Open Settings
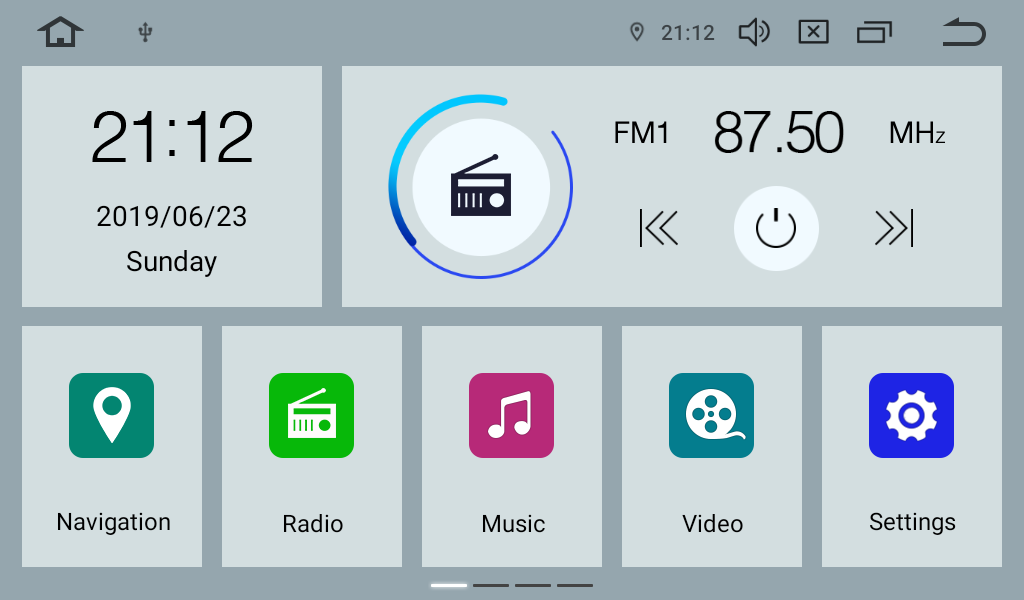 (912, 446)
